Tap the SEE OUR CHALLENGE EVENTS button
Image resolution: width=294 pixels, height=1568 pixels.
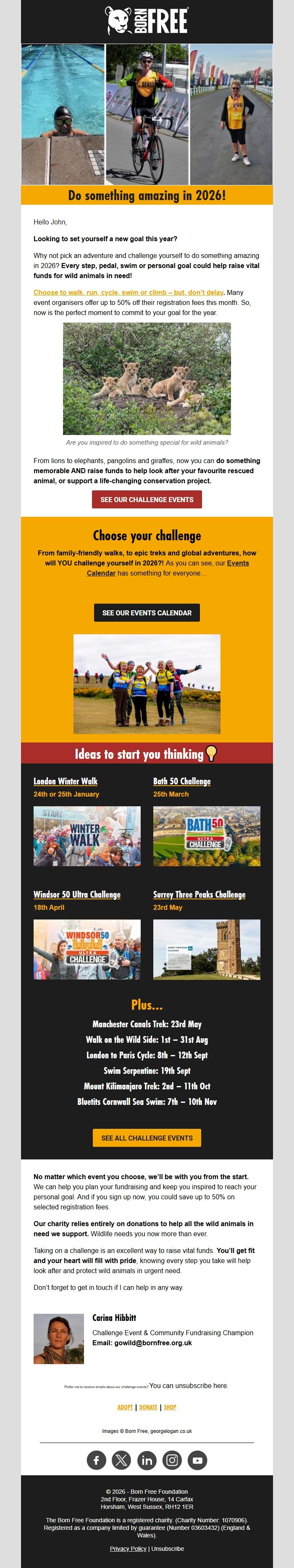147,499
